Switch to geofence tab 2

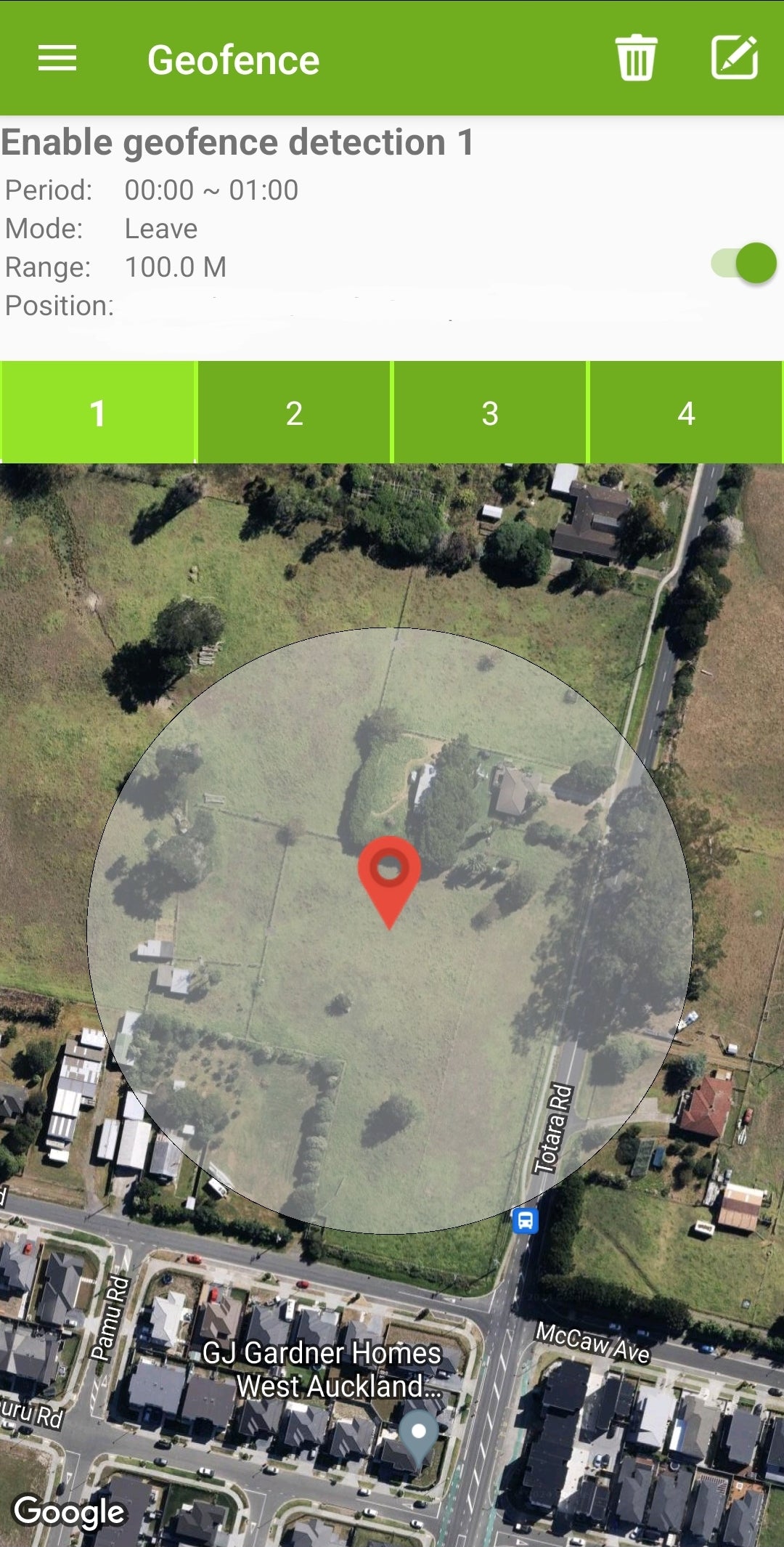pyautogui.click(x=294, y=413)
